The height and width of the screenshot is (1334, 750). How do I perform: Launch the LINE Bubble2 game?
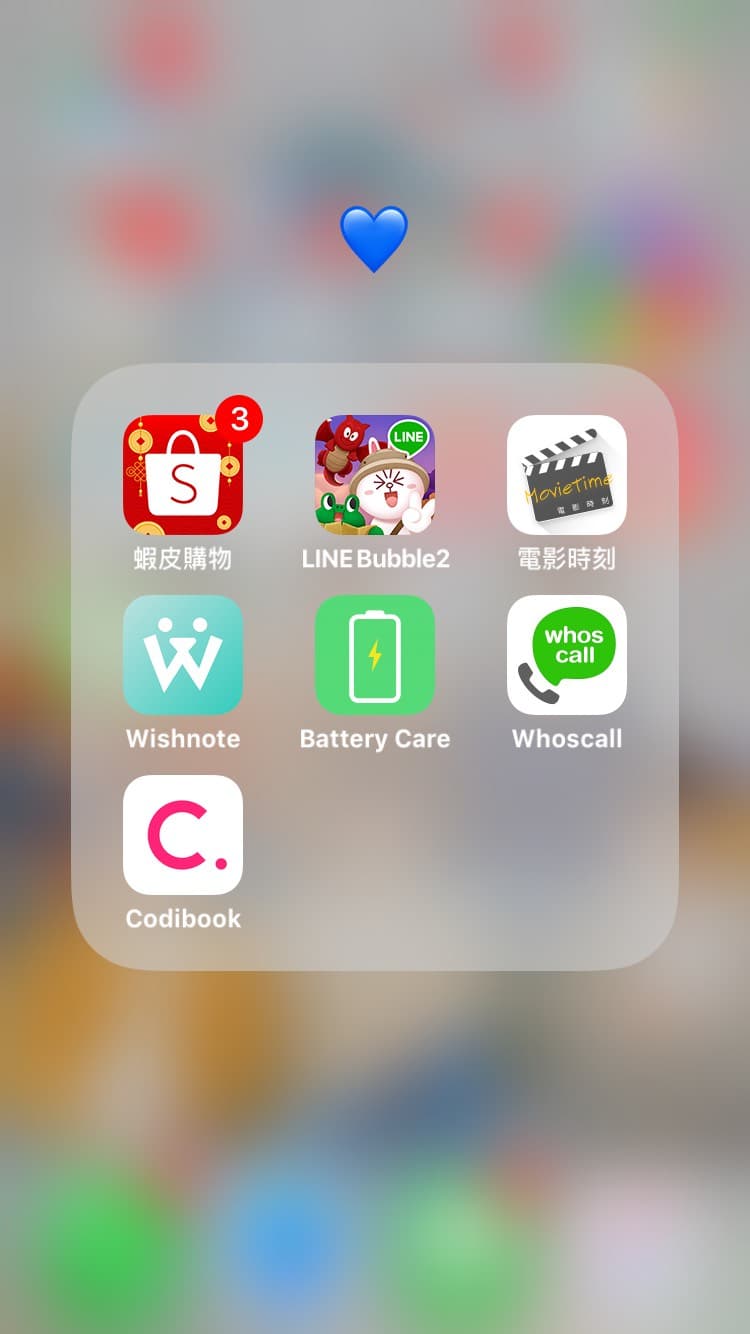pos(375,475)
